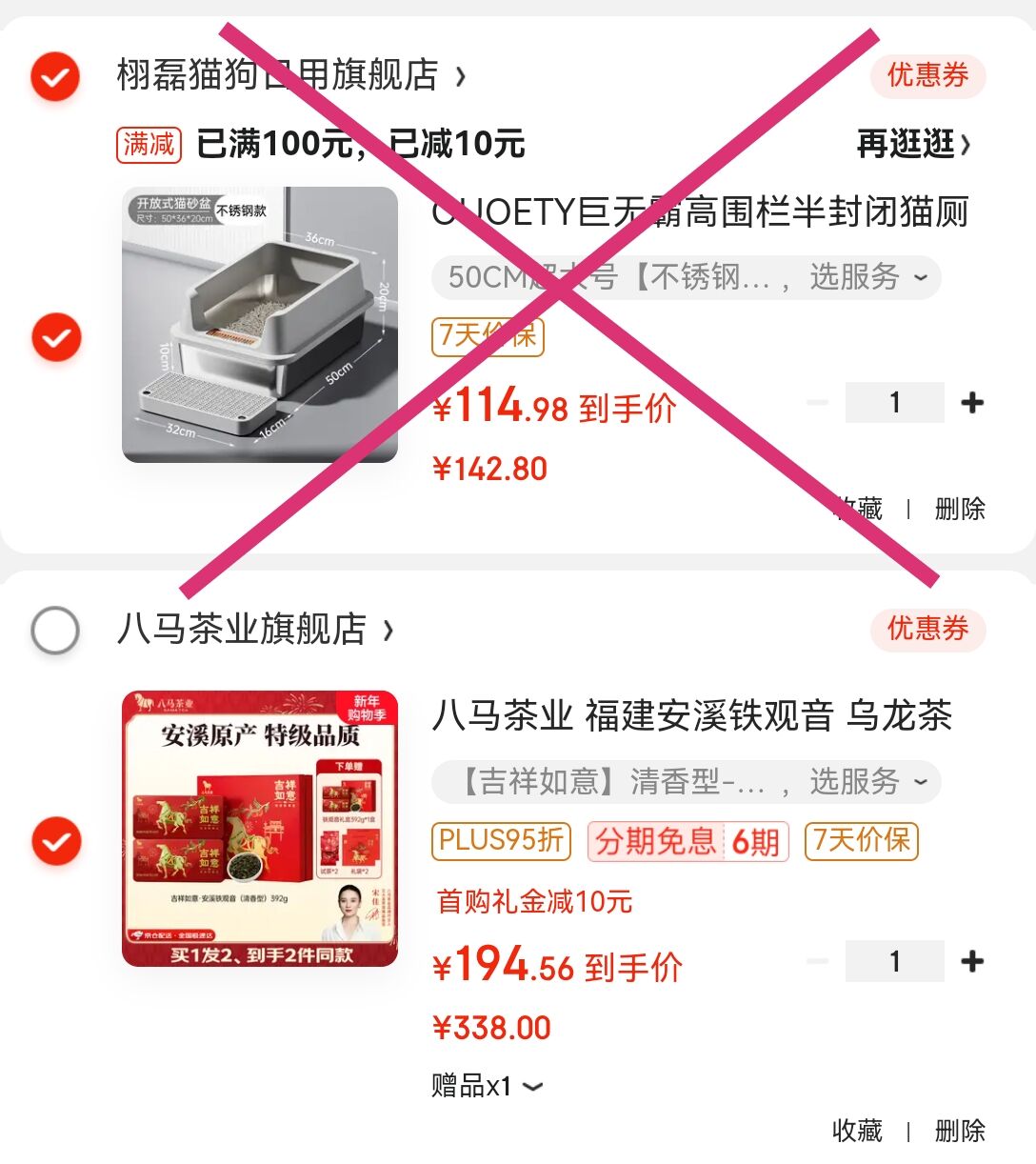Image resolution: width=1036 pixels, height=1164 pixels.
Task: Open the cat litter box product image
Action: (260, 325)
